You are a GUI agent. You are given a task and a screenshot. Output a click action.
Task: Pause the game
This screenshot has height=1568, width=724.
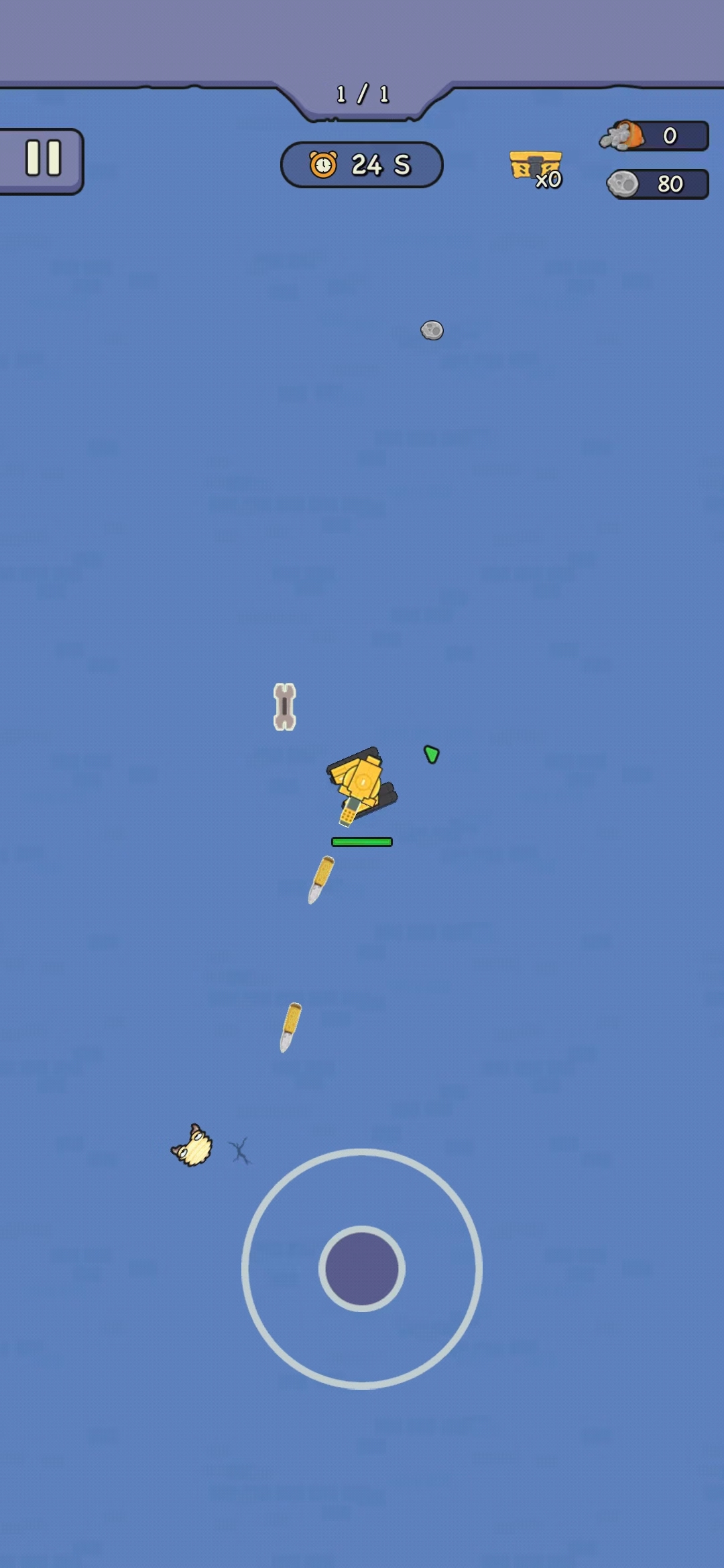click(x=43, y=159)
